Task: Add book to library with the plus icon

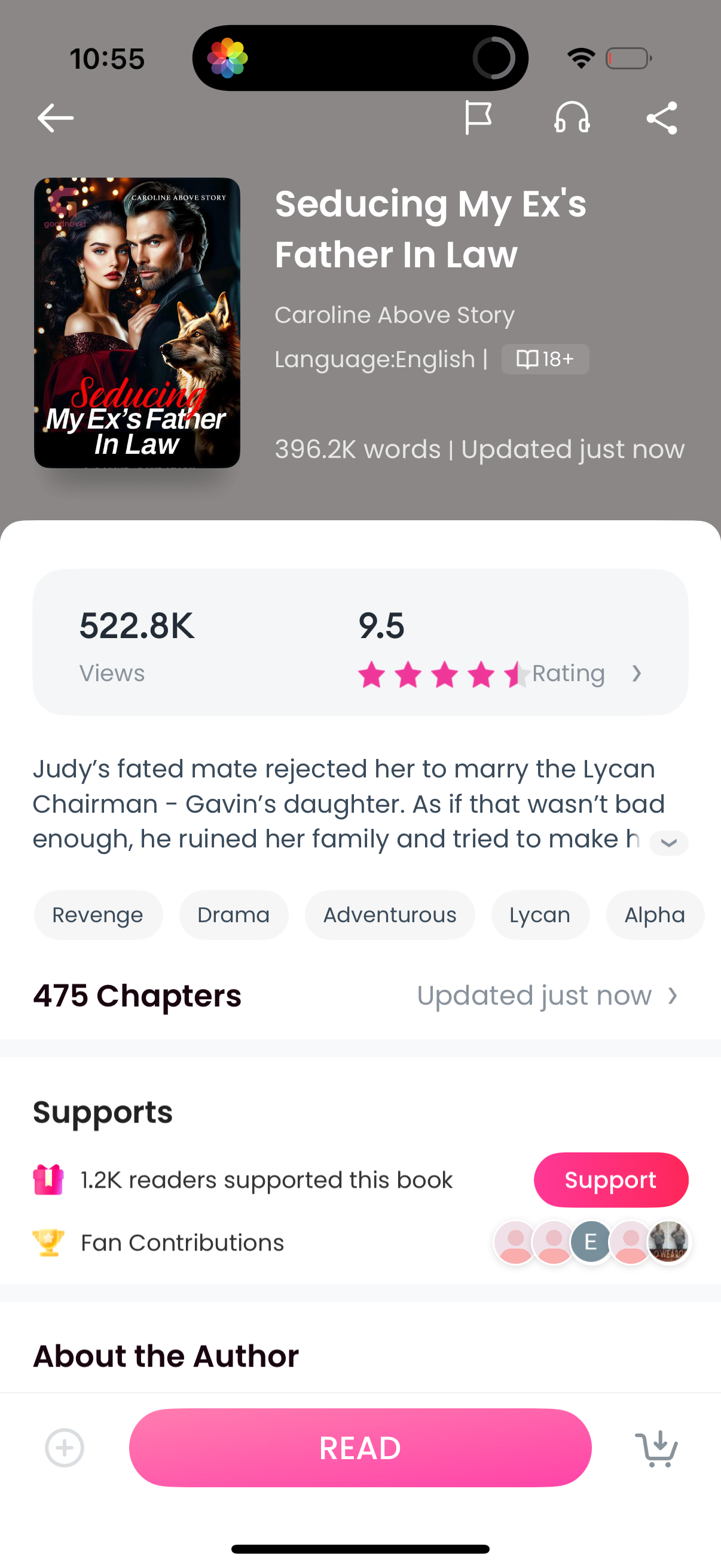Action: tap(65, 1447)
